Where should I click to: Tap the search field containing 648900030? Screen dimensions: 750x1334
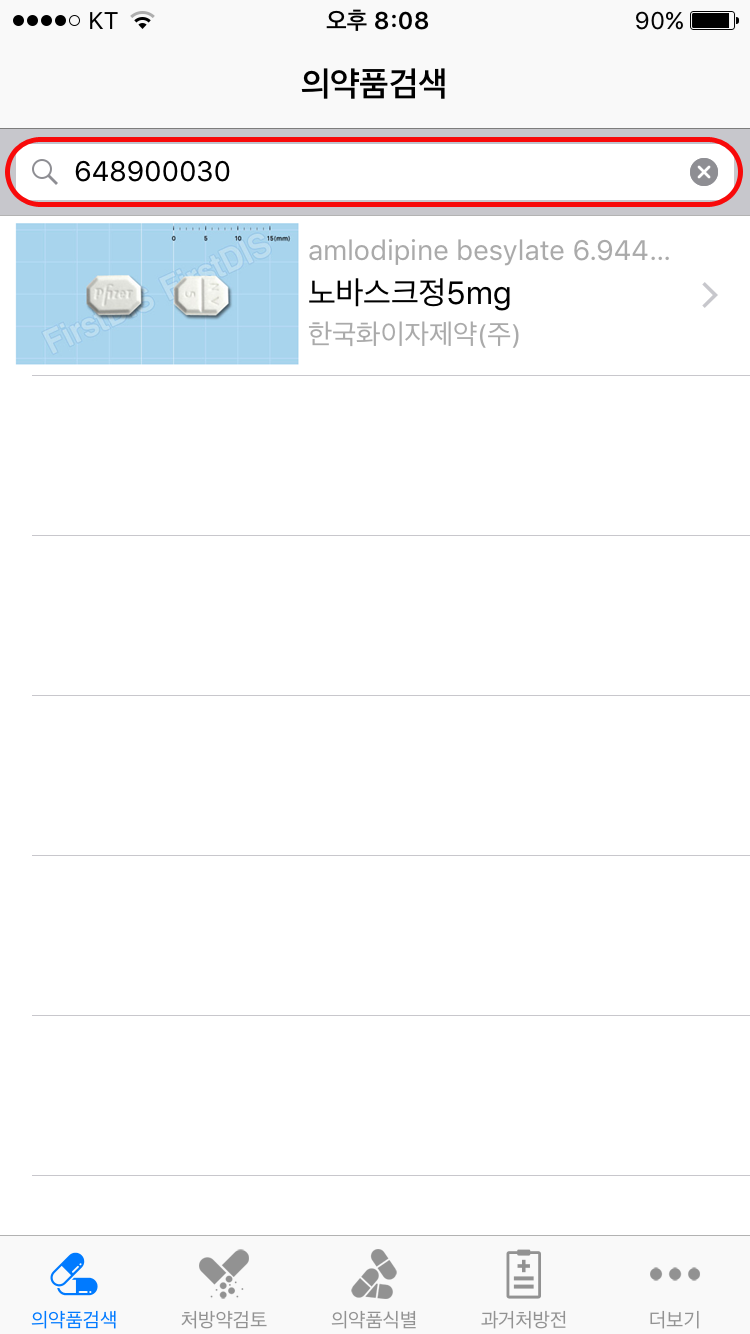tap(370, 173)
